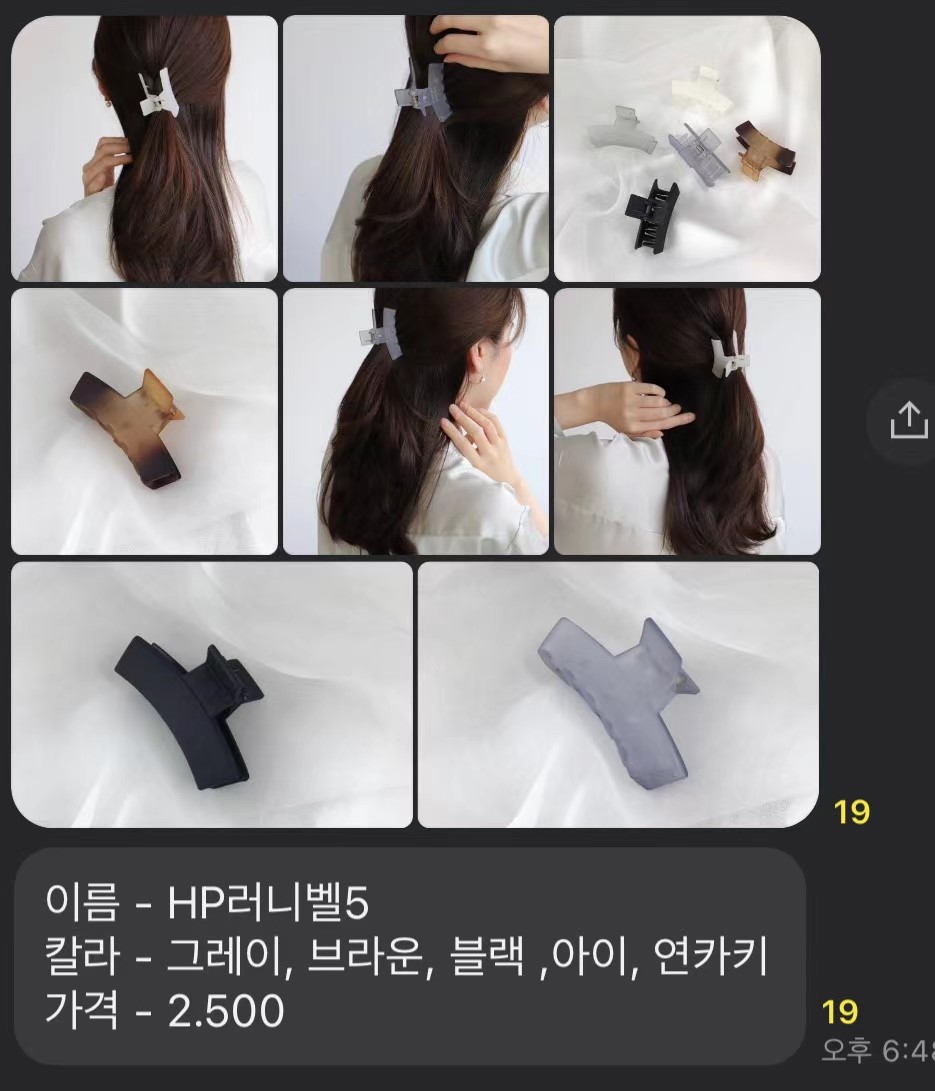Open photo showing five clips in assorted colors

coord(687,148)
